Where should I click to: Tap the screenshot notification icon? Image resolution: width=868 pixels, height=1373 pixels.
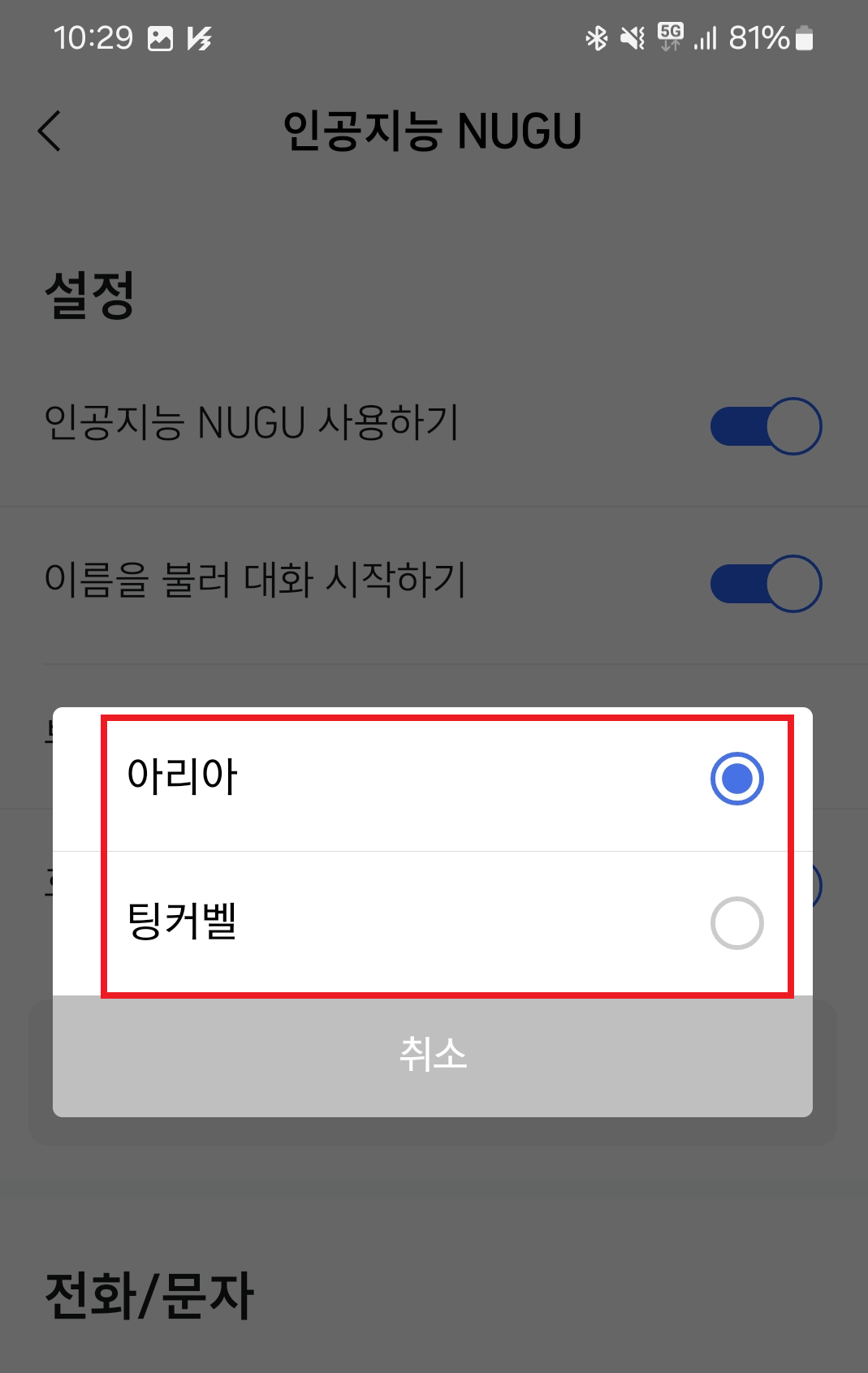click(x=159, y=37)
